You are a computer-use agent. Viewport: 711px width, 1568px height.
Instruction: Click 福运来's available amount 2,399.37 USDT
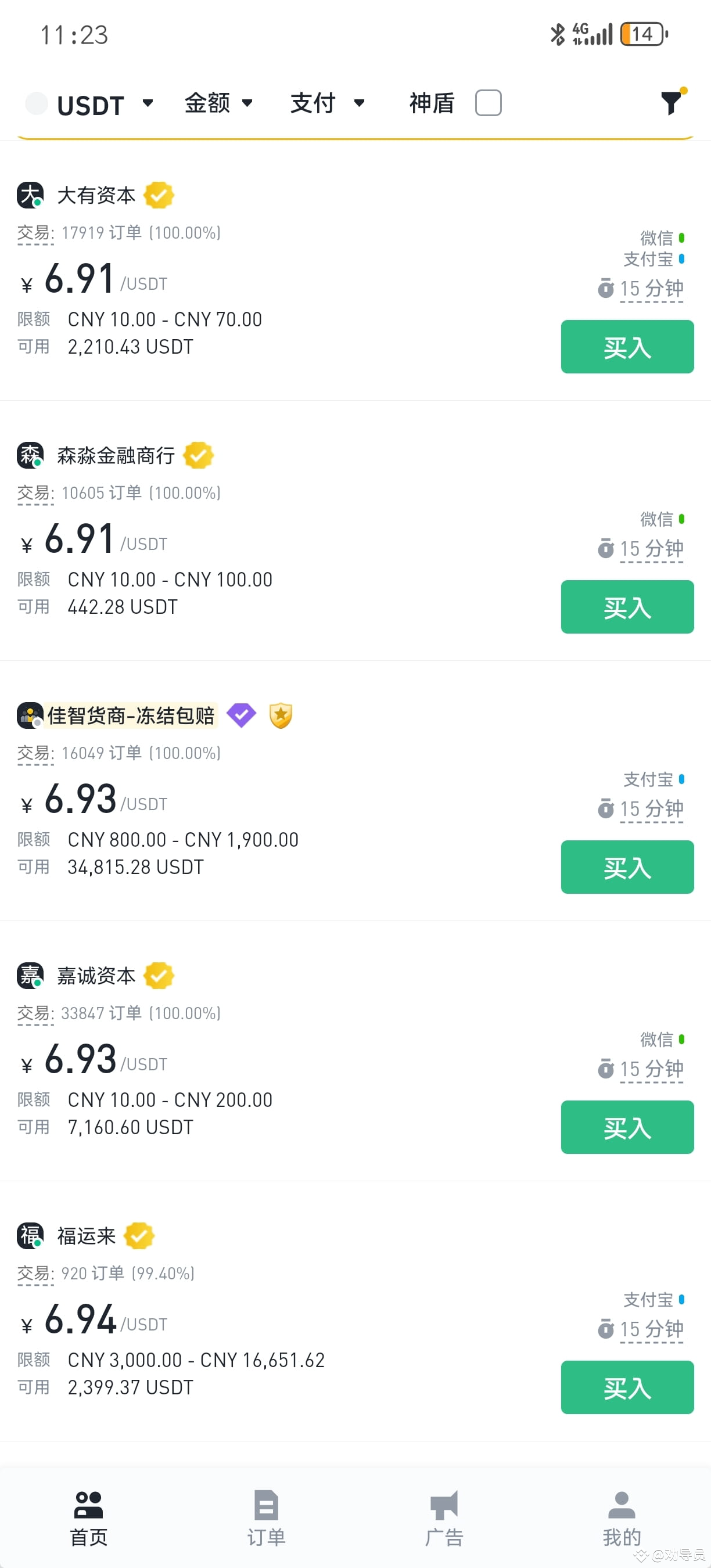[129, 1387]
